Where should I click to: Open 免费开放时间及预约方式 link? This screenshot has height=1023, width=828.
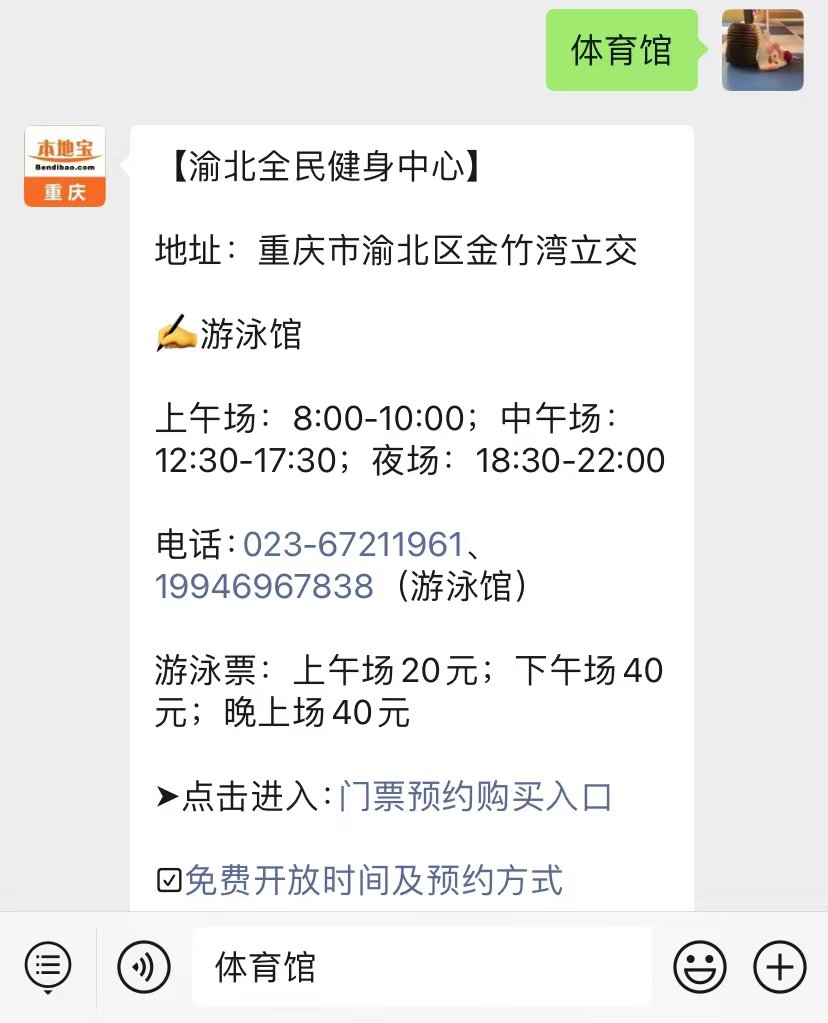click(x=374, y=880)
